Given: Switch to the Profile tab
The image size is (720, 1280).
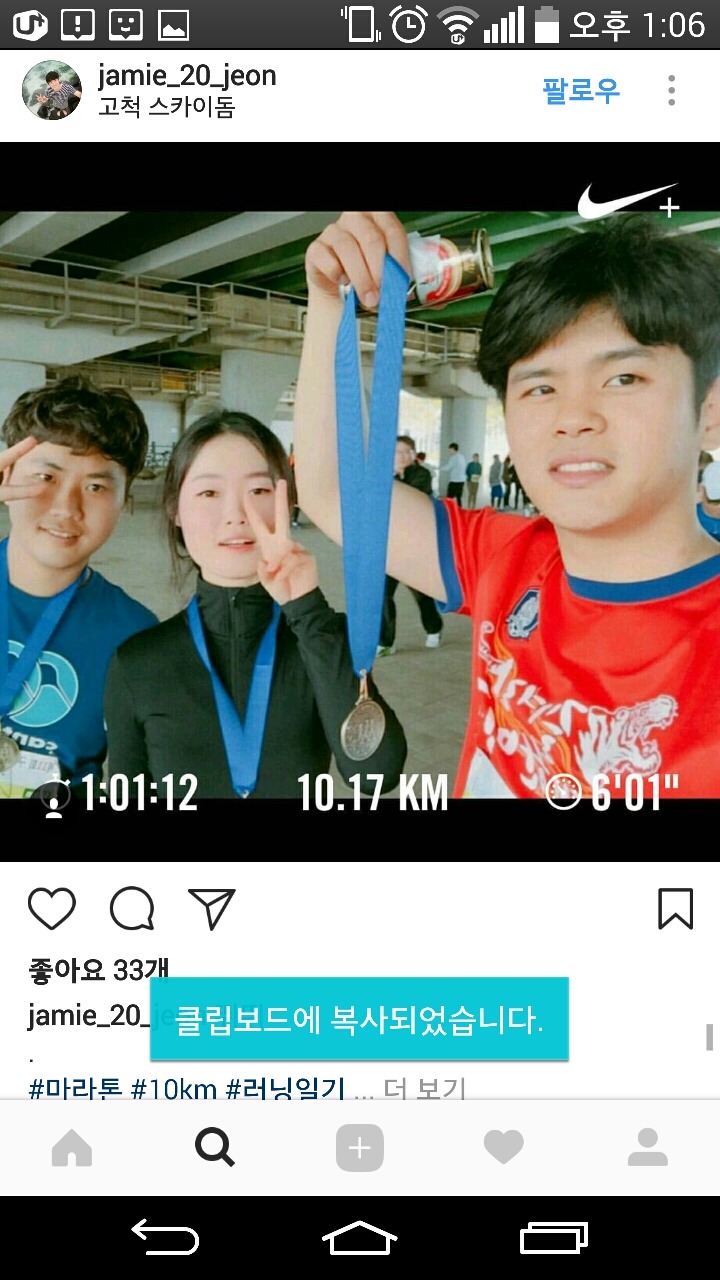Looking at the screenshot, I should pyautogui.click(x=647, y=1148).
